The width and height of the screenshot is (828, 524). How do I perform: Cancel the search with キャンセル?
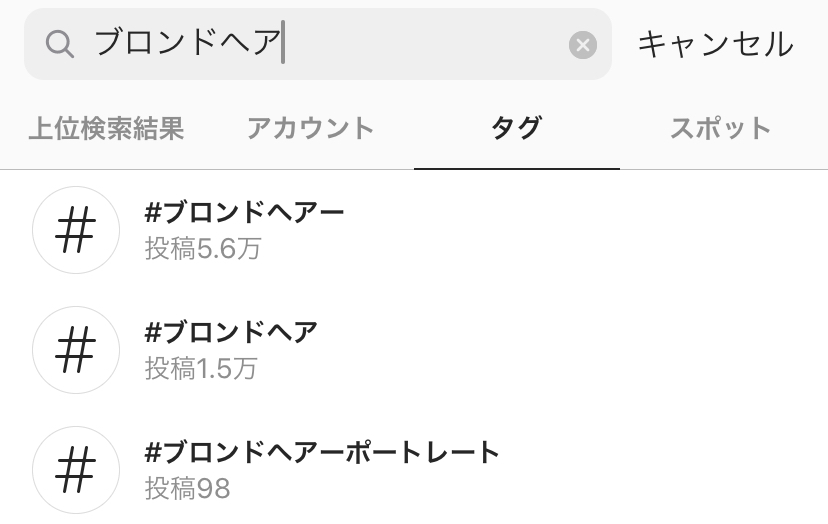click(715, 44)
